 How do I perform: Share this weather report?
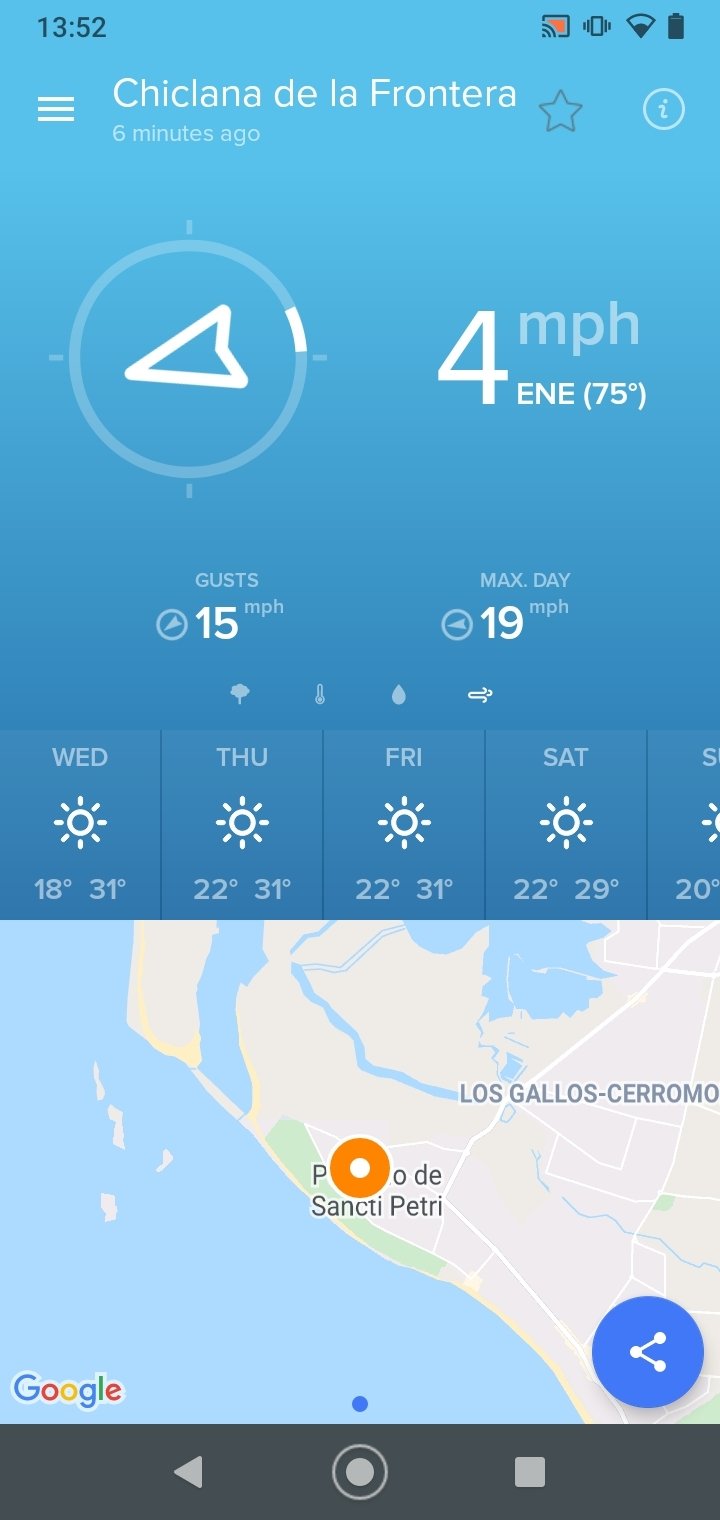(648, 1353)
